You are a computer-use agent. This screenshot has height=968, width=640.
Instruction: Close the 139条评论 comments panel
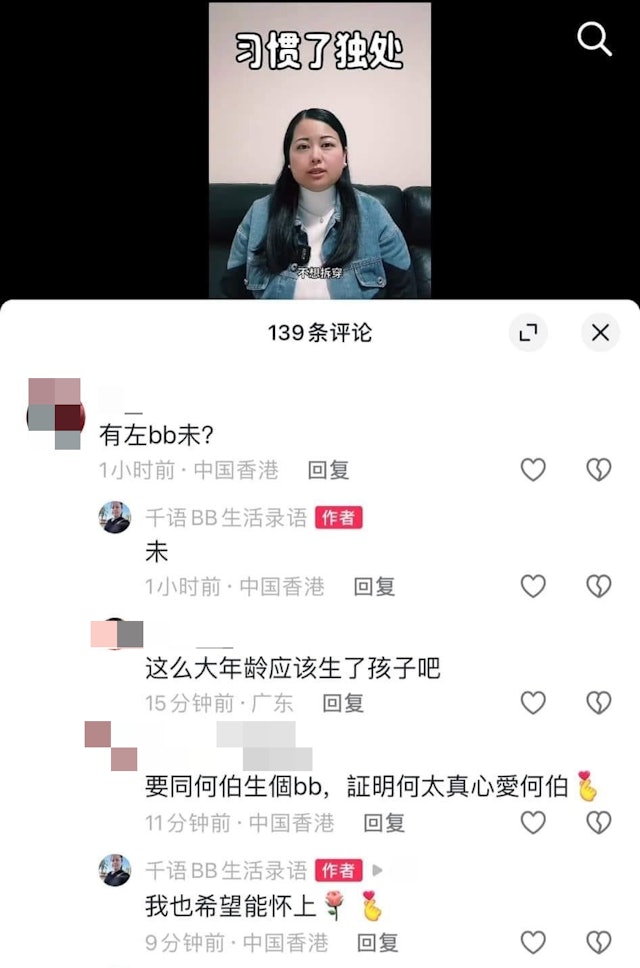600,333
